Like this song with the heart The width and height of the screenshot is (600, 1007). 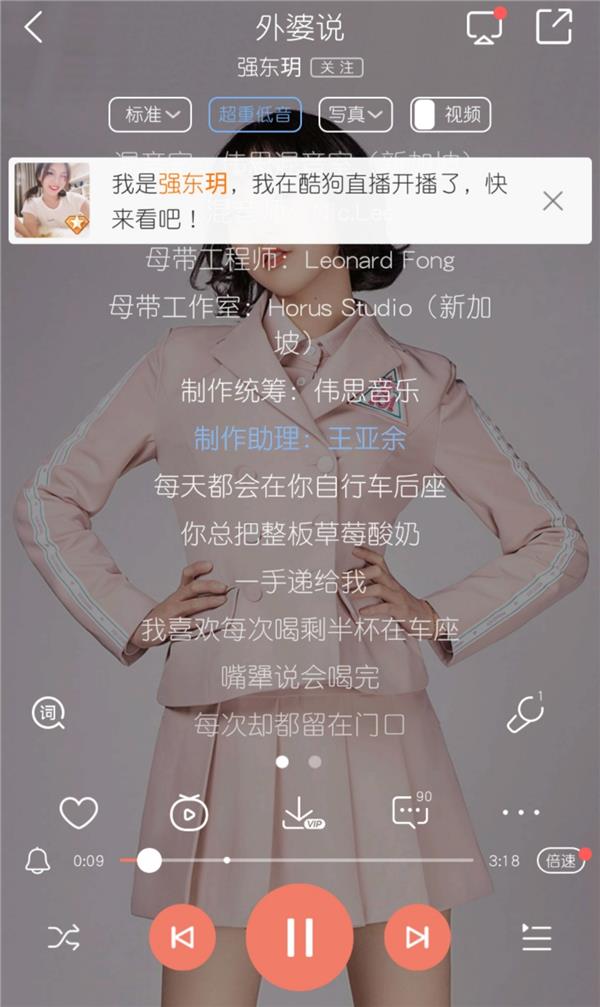[x=78, y=813]
